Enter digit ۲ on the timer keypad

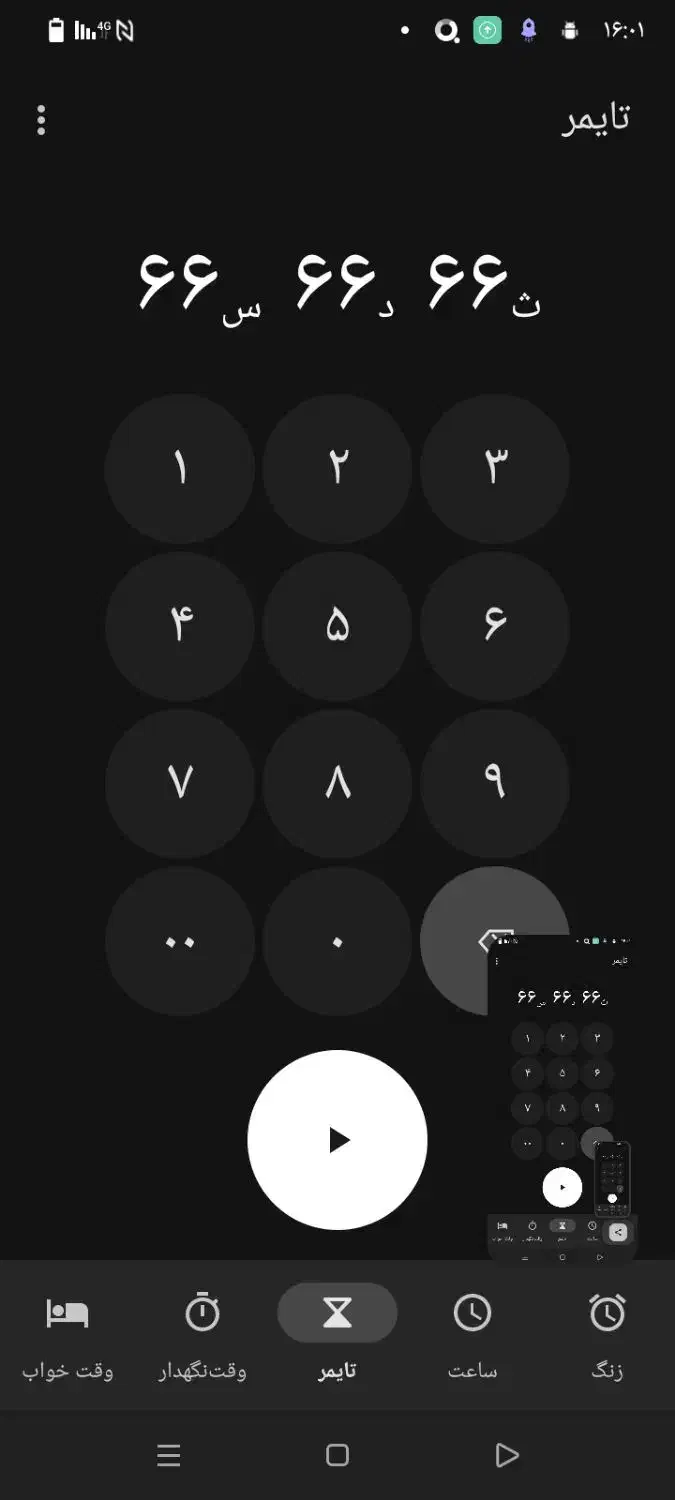pos(338,468)
